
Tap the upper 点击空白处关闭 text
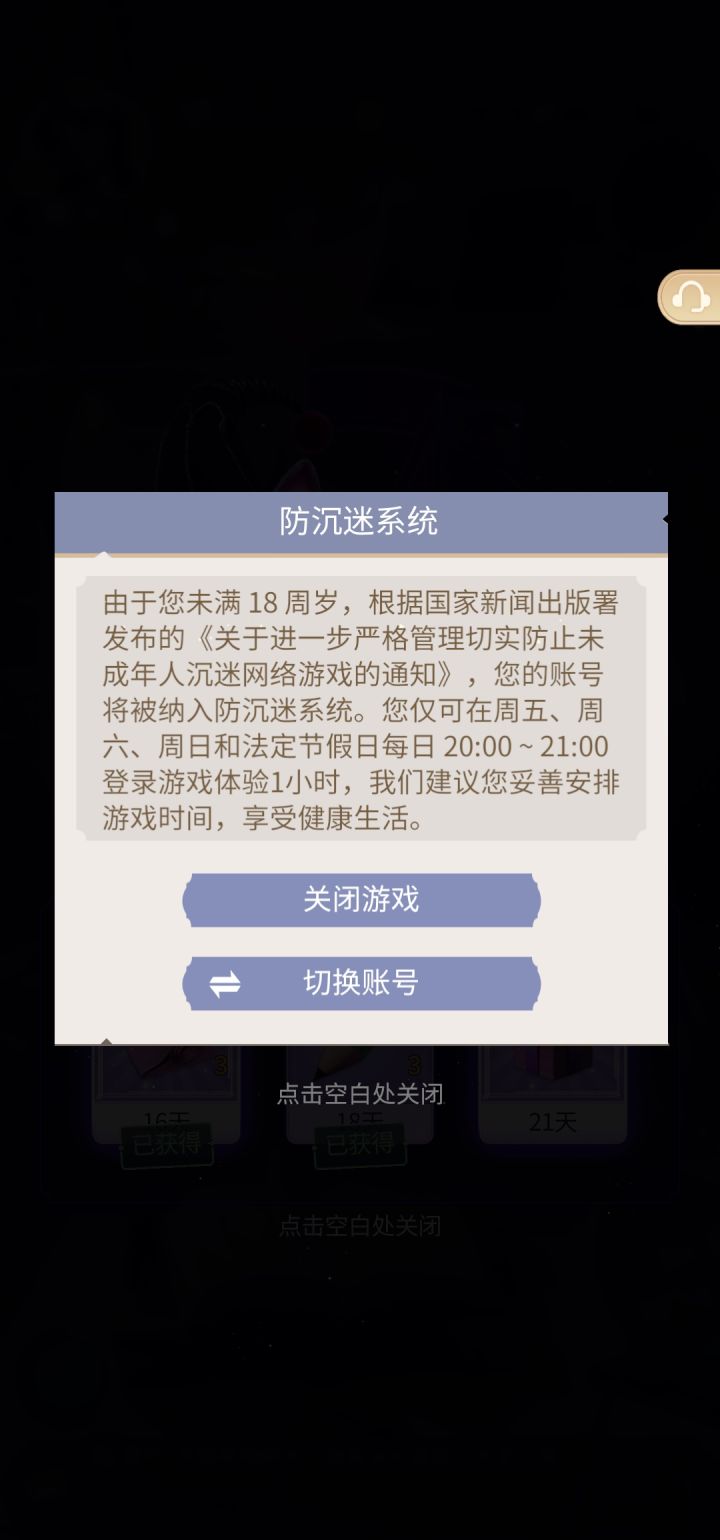click(x=360, y=1094)
